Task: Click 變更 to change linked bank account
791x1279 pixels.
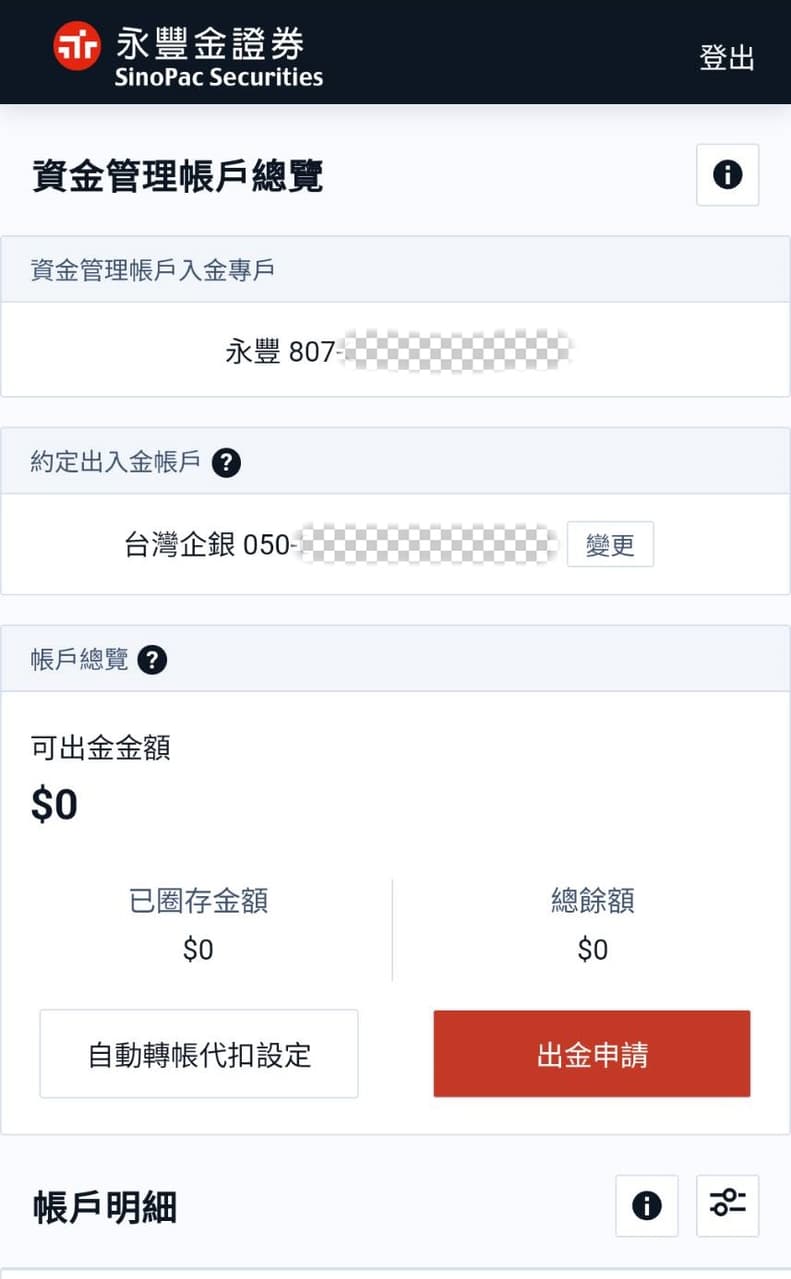Action: point(611,544)
